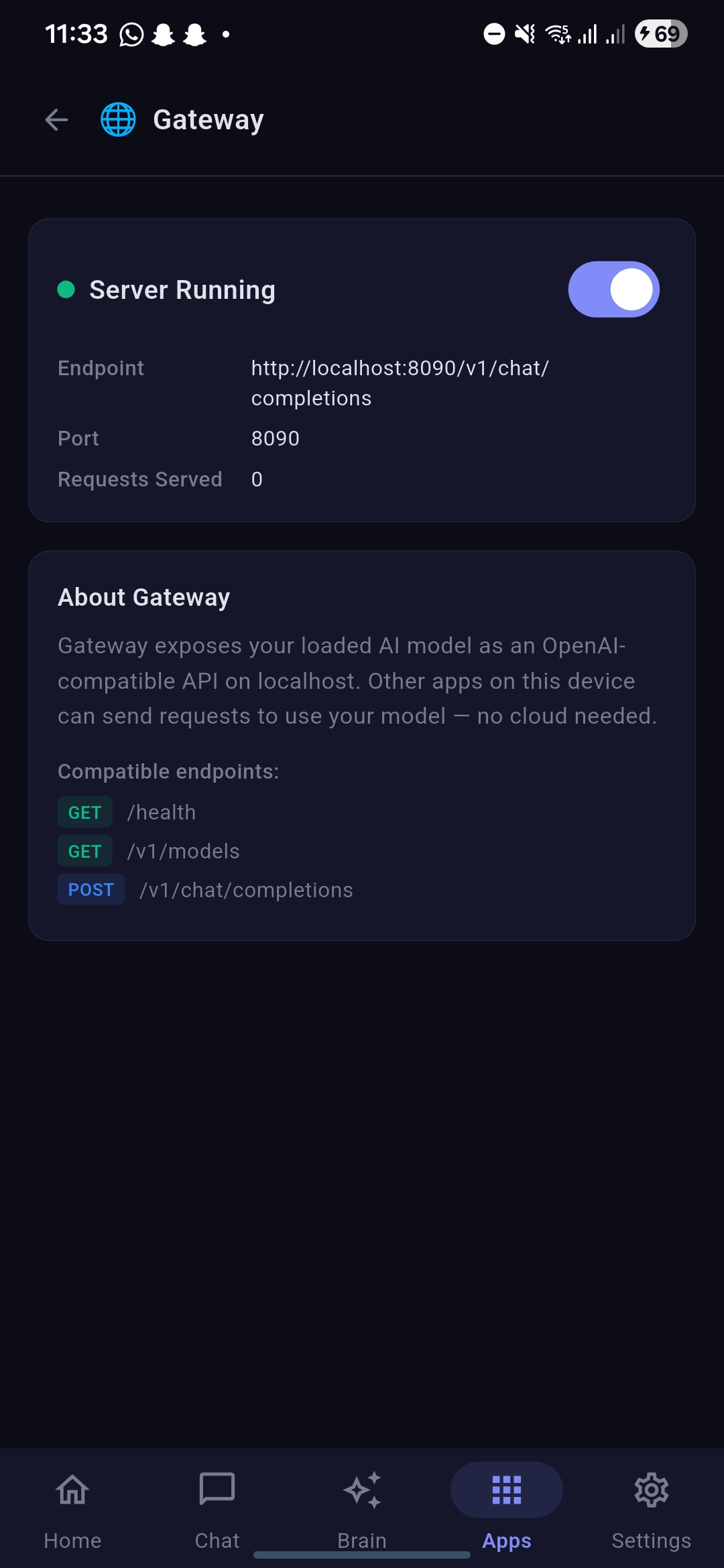Click the Gateway globe icon
The image size is (724, 1568).
pos(119,119)
